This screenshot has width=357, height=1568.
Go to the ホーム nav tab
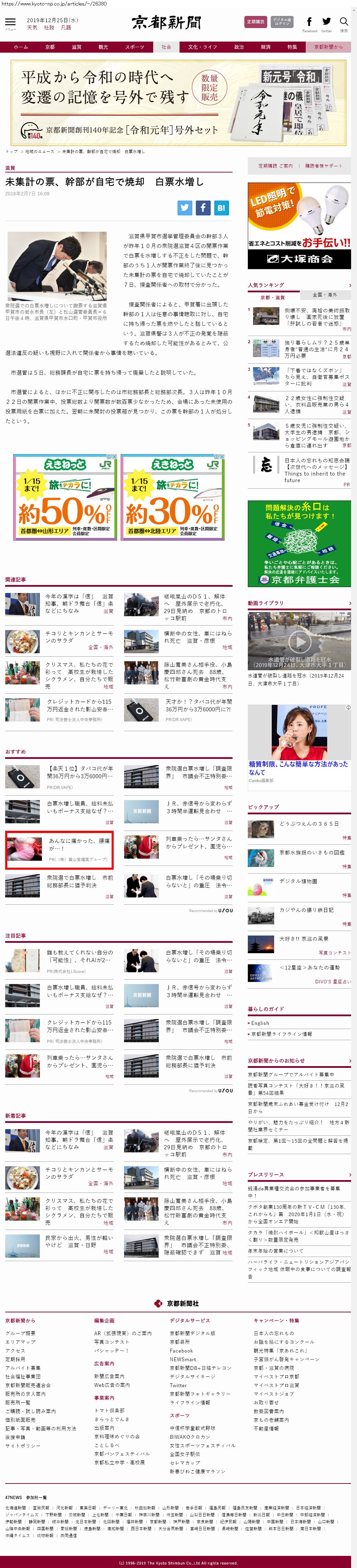[x=20, y=47]
